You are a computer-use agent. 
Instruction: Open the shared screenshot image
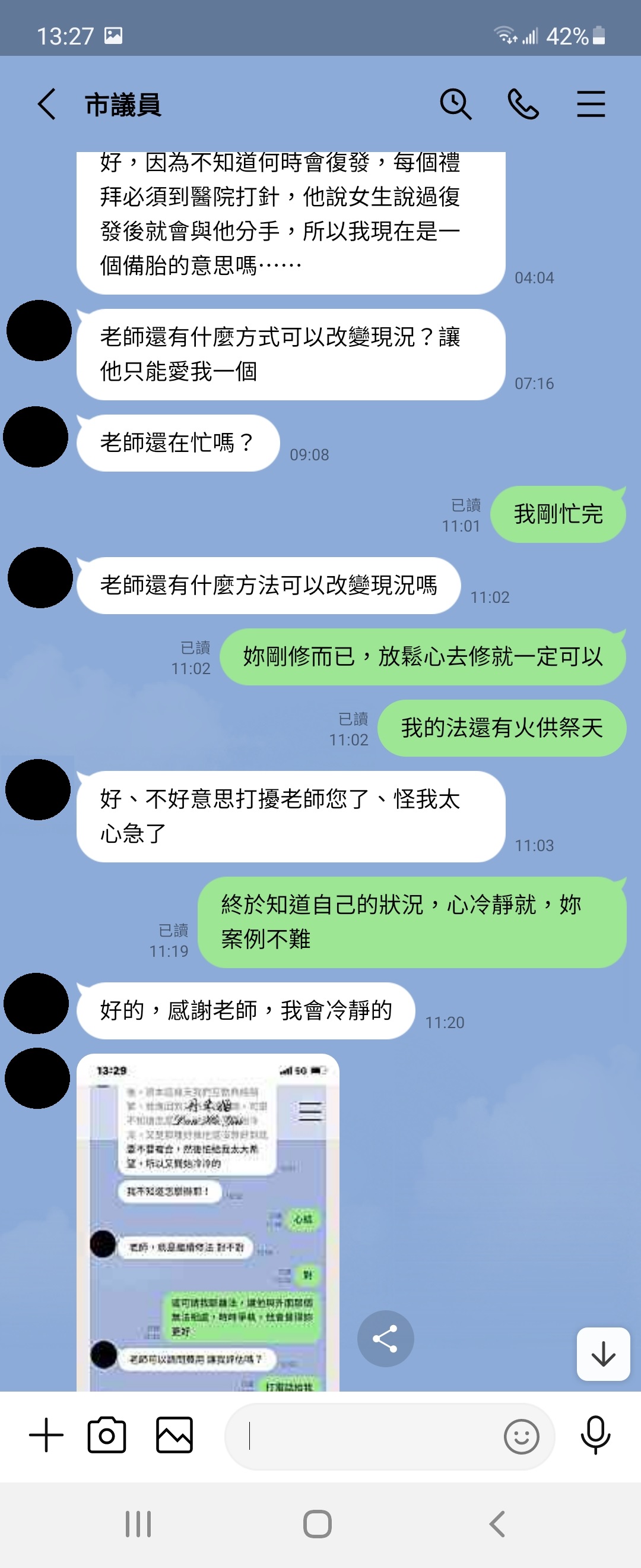pos(207,1222)
